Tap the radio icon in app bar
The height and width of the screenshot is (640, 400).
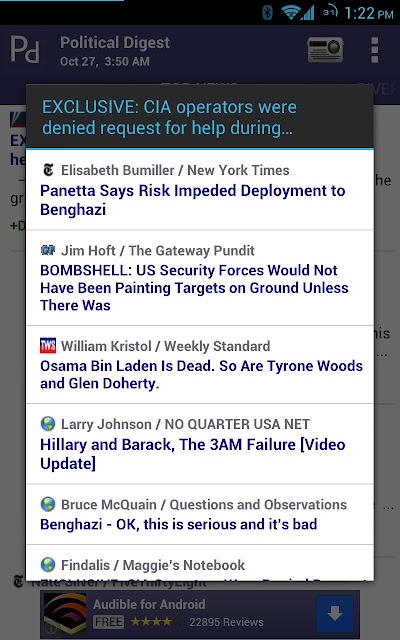click(x=325, y=50)
